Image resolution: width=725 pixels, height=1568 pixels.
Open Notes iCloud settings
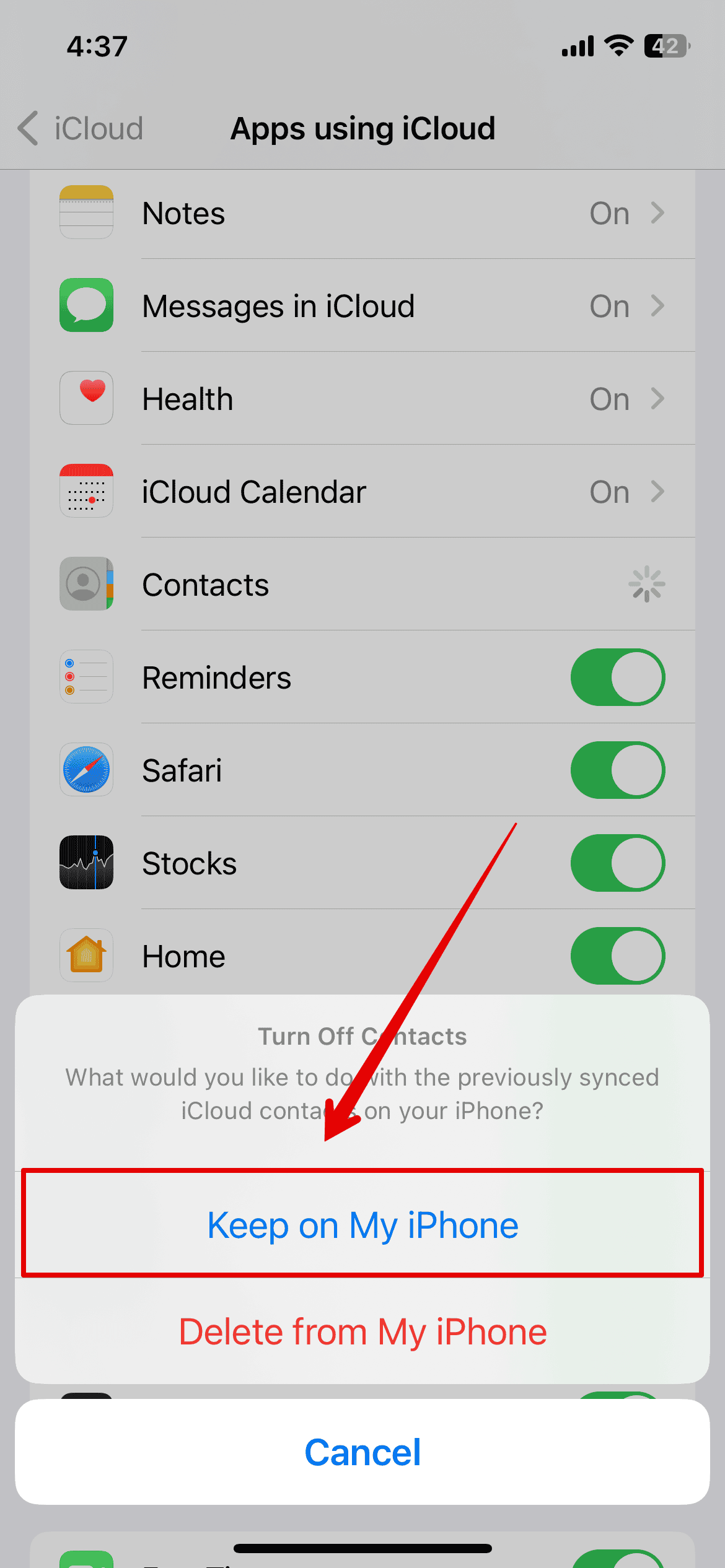pos(362,213)
